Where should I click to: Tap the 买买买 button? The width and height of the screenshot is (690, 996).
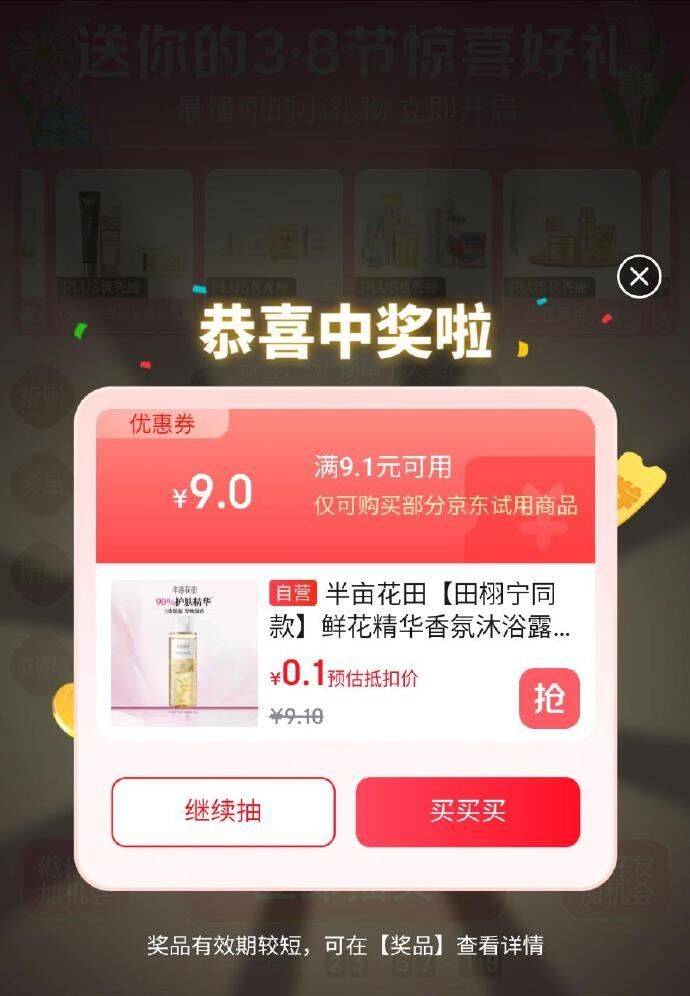(467, 811)
